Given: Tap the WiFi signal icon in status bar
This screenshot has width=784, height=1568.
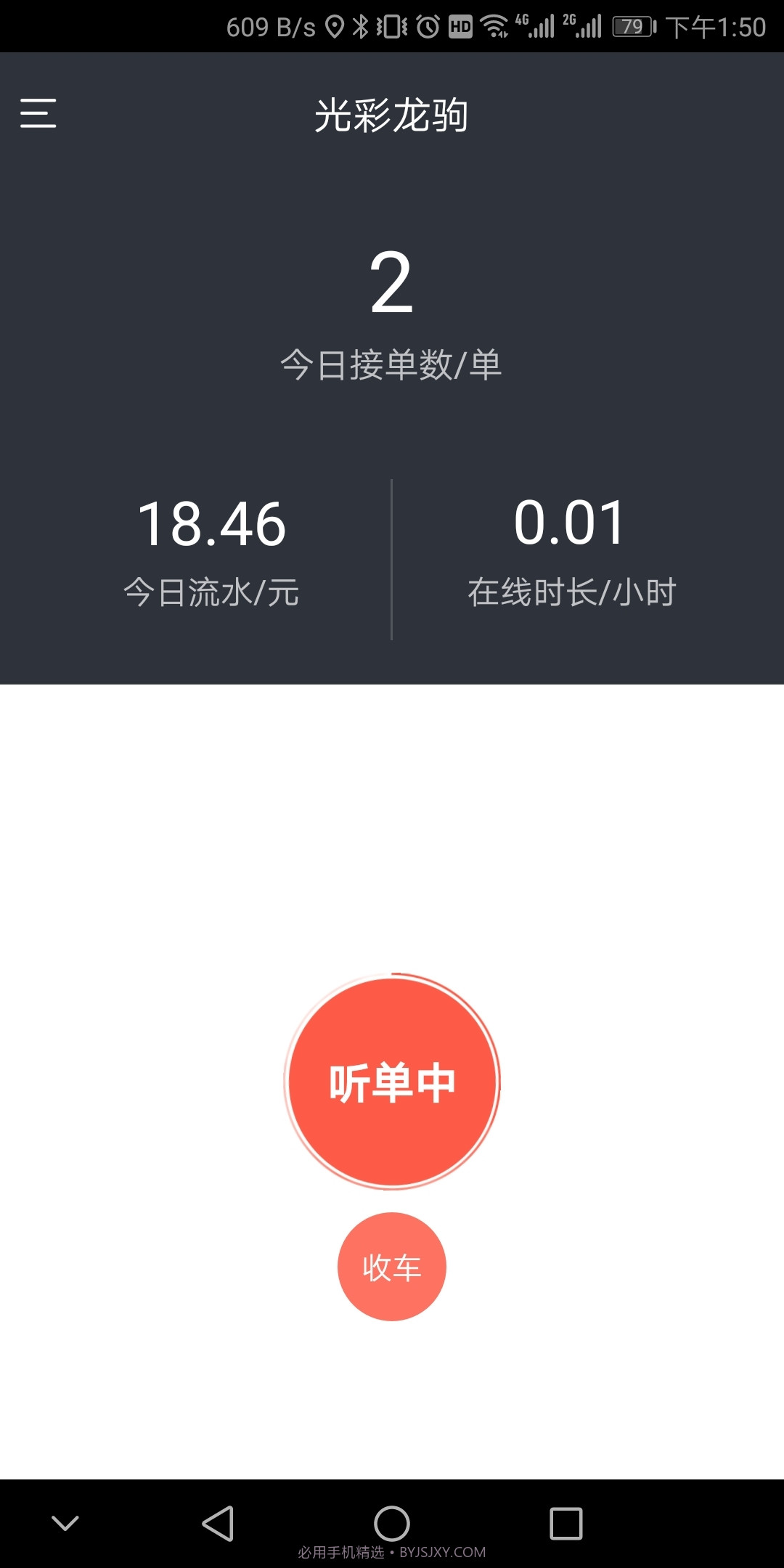Looking at the screenshot, I should click(x=494, y=24).
